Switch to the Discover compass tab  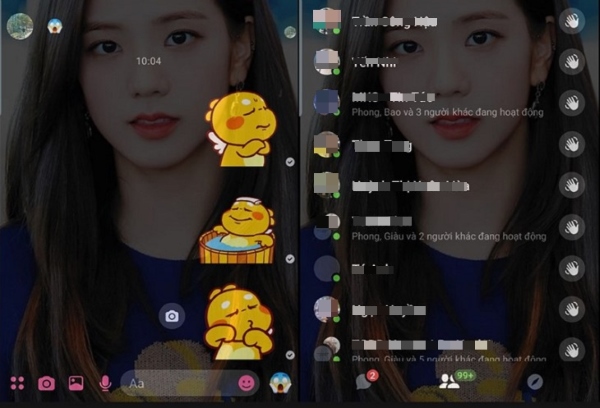(x=535, y=381)
